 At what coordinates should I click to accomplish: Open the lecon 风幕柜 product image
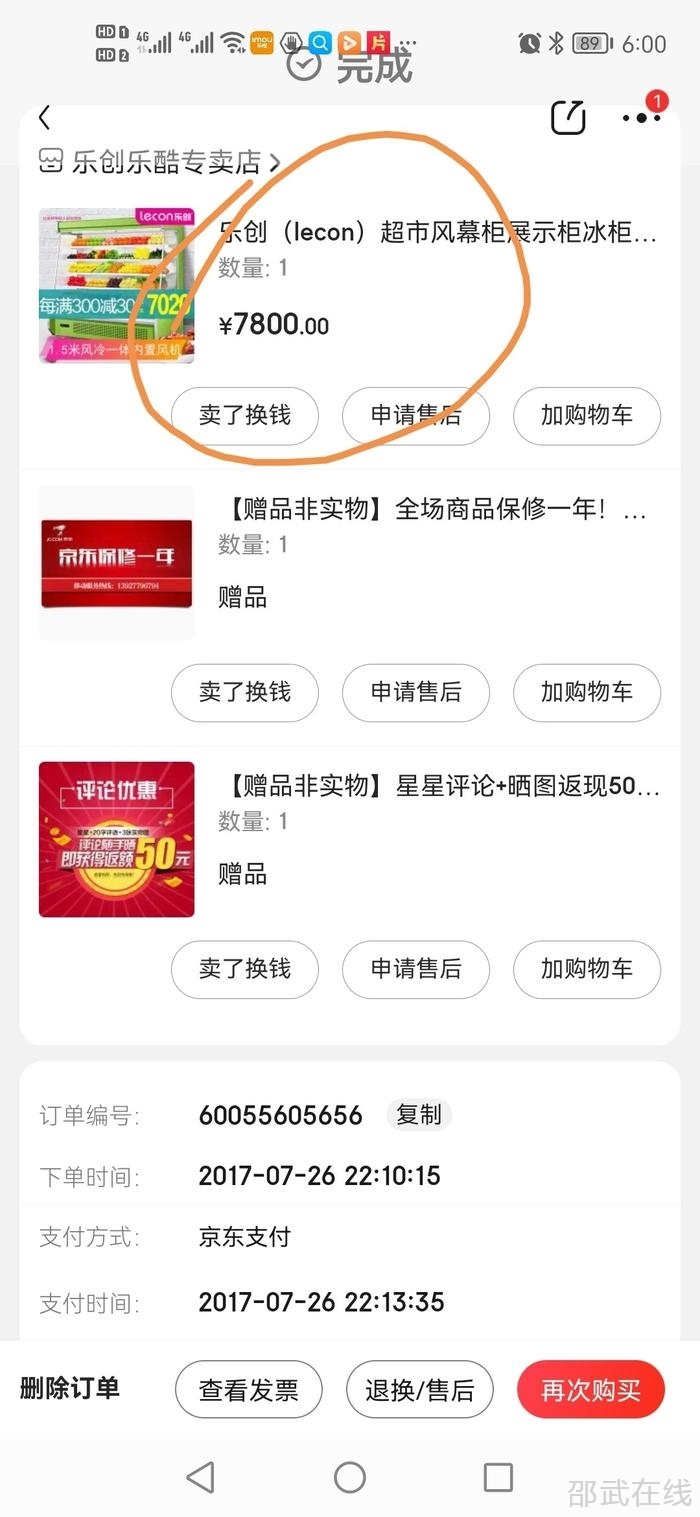pyautogui.click(x=116, y=285)
